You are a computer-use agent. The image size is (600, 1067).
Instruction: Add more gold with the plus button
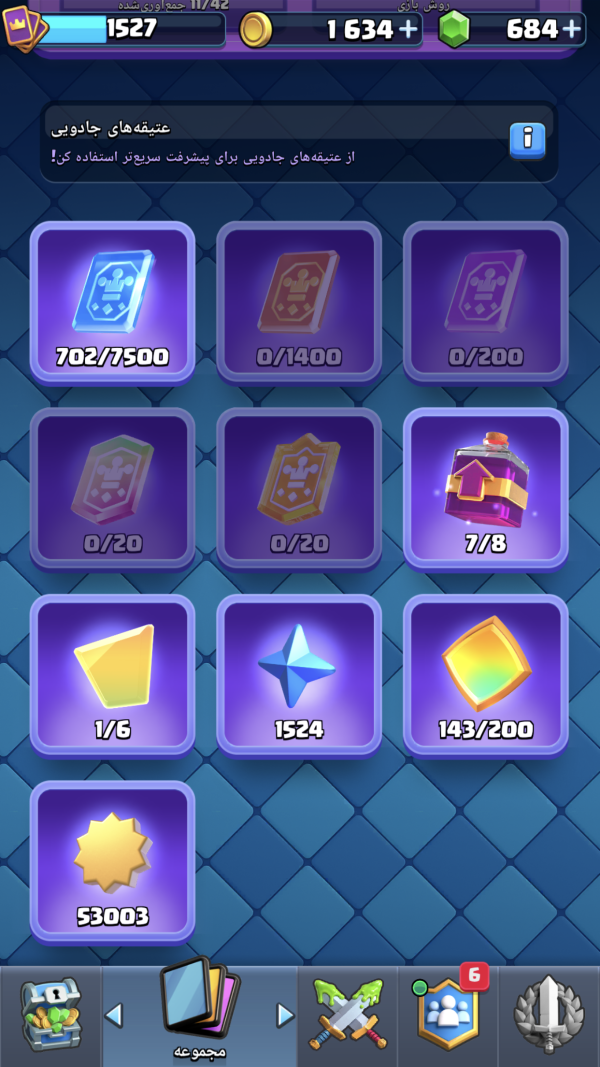[408, 29]
